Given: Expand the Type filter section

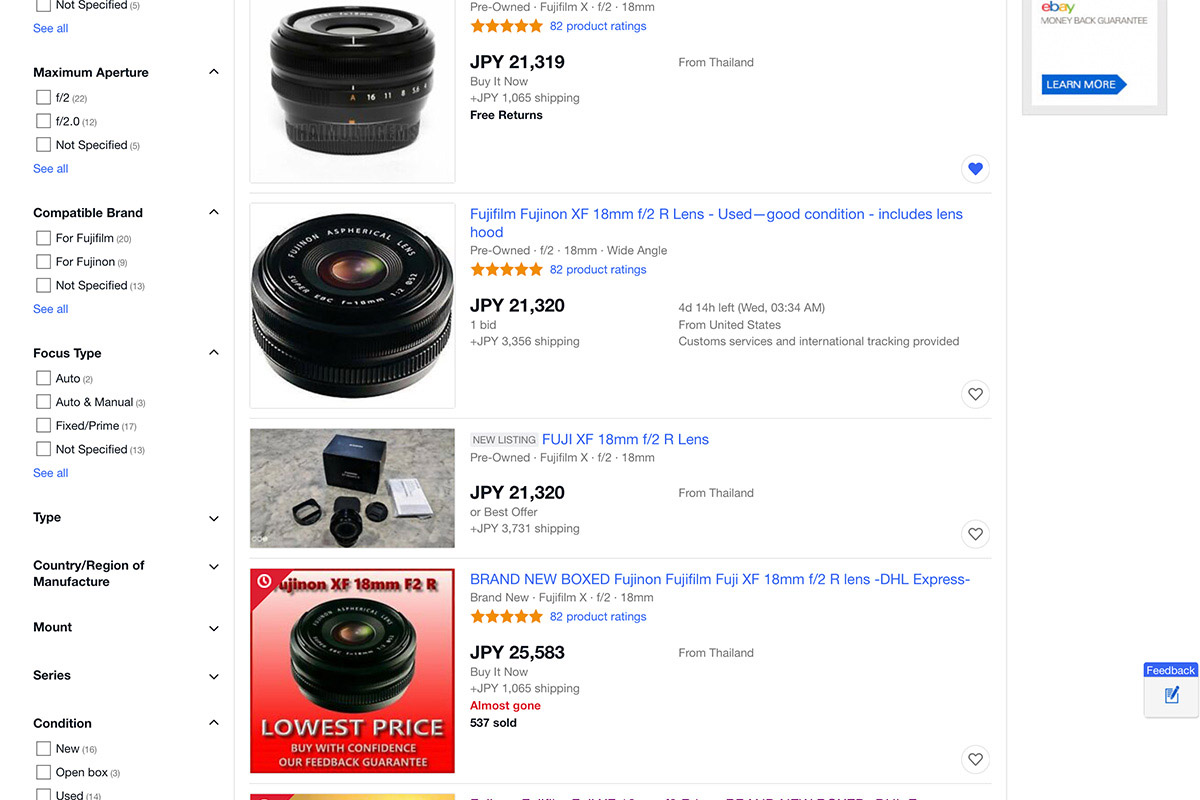Looking at the screenshot, I should (213, 518).
